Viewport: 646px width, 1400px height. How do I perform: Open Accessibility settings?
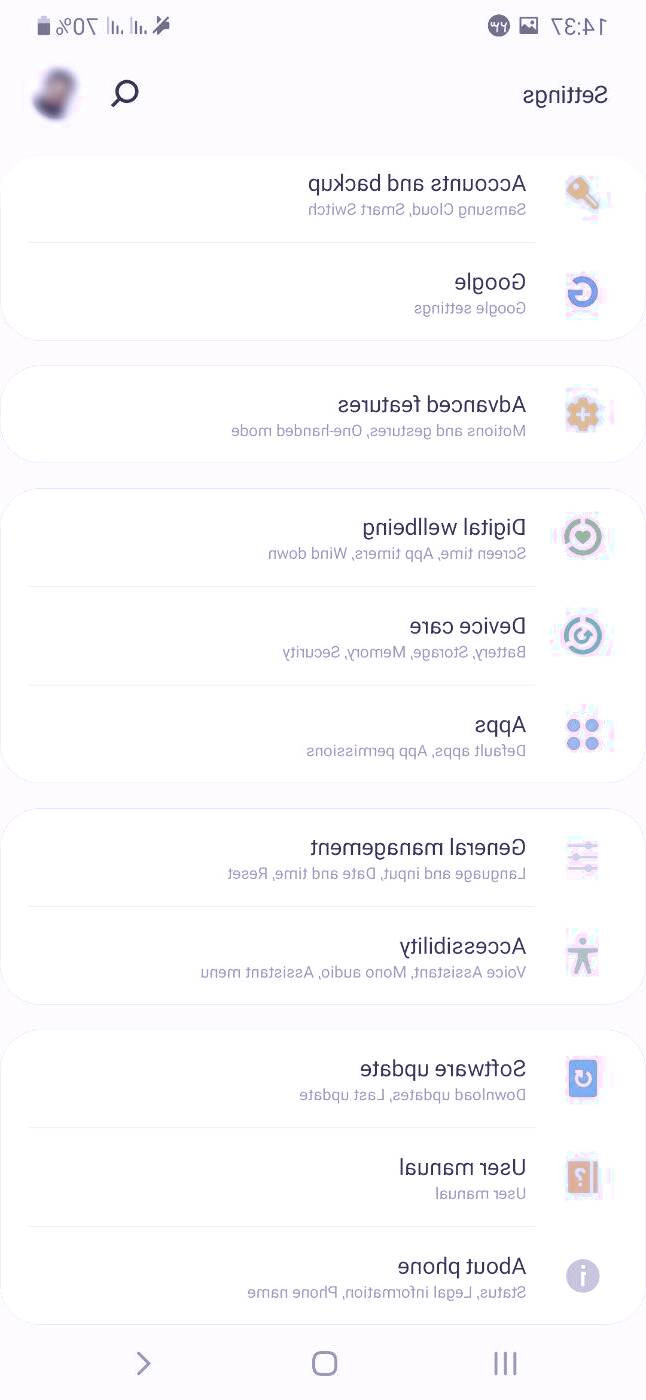tap(462, 956)
